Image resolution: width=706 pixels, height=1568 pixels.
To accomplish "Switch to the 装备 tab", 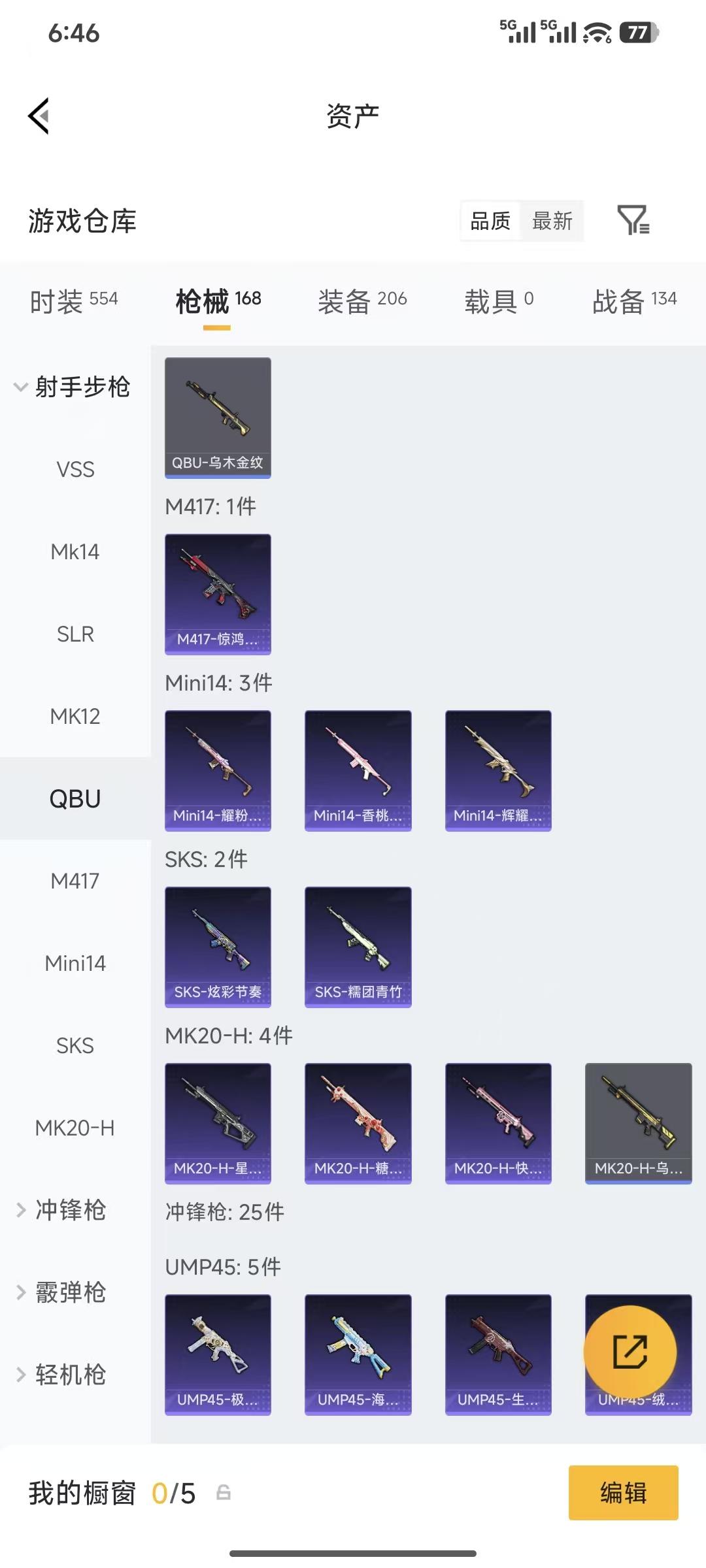I will [362, 301].
